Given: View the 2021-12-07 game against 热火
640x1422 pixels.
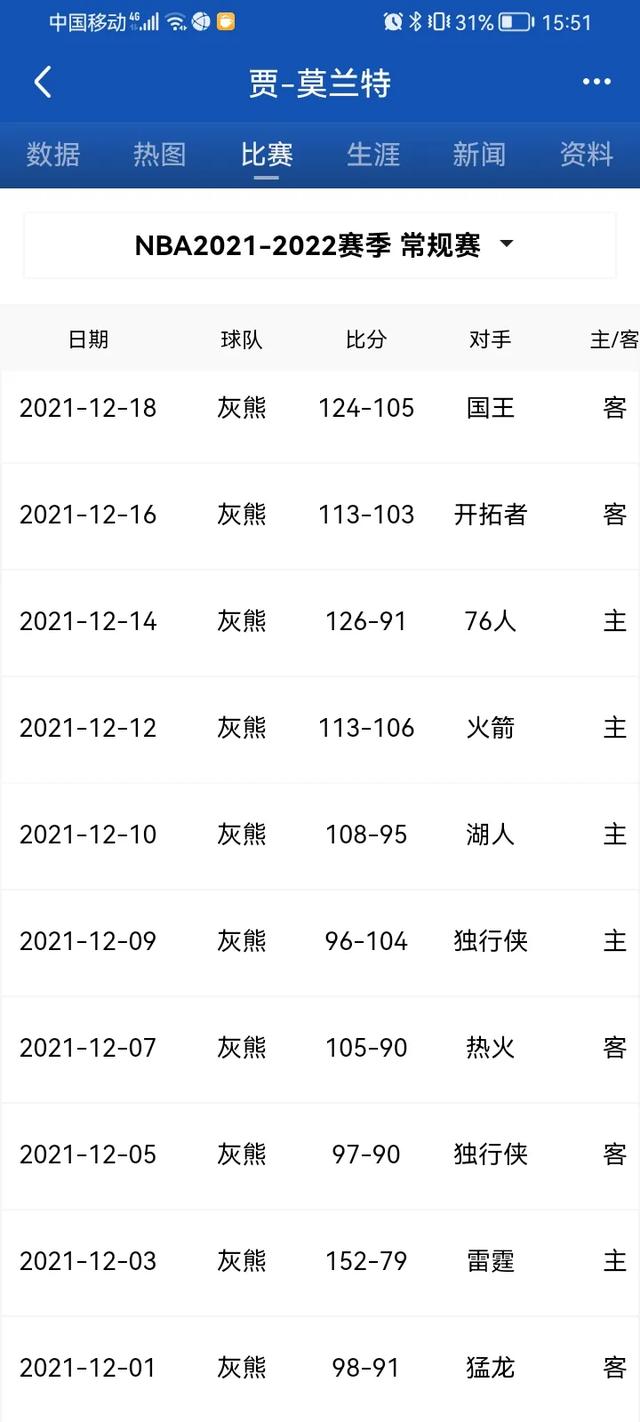Looking at the screenshot, I should click(320, 1048).
